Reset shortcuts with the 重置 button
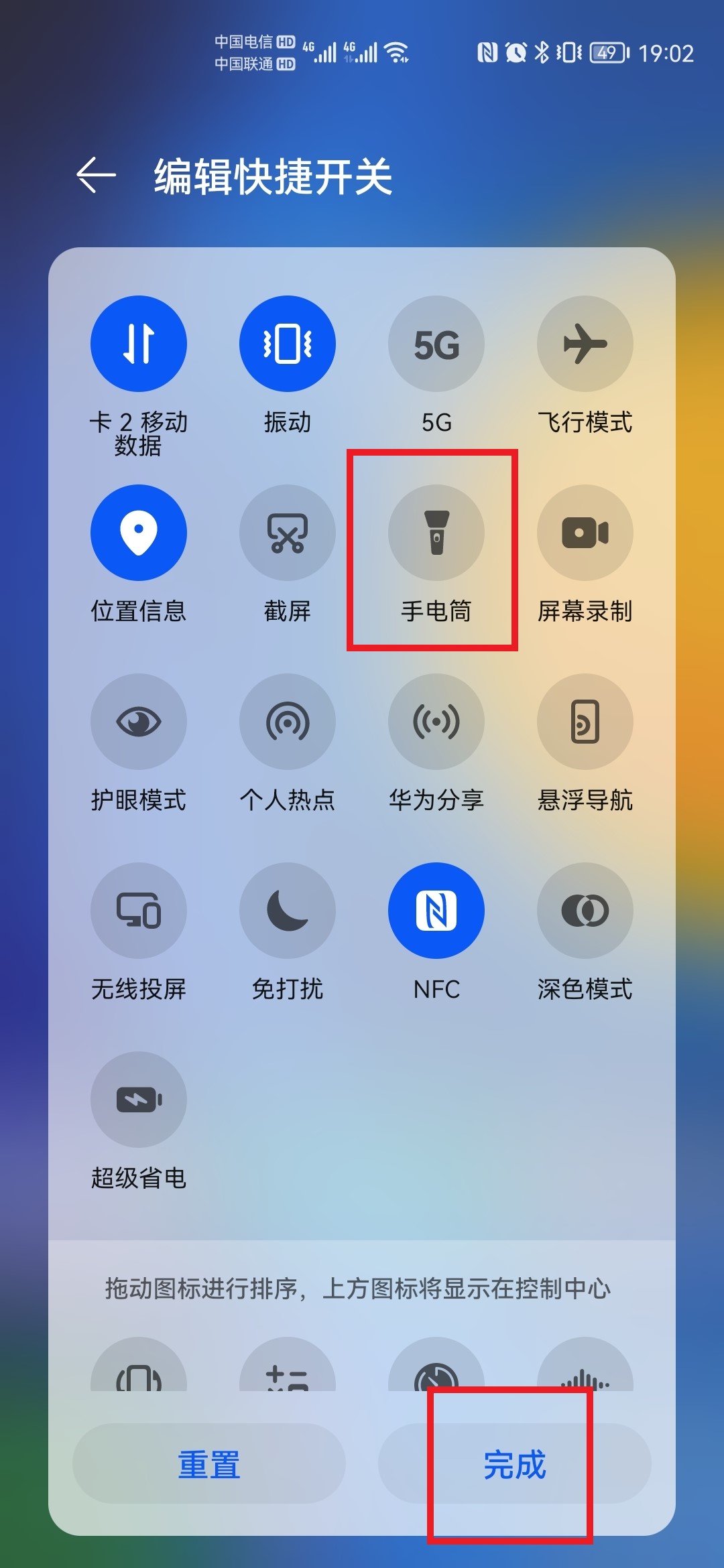This screenshot has width=724, height=1568. click(209, 1463)
